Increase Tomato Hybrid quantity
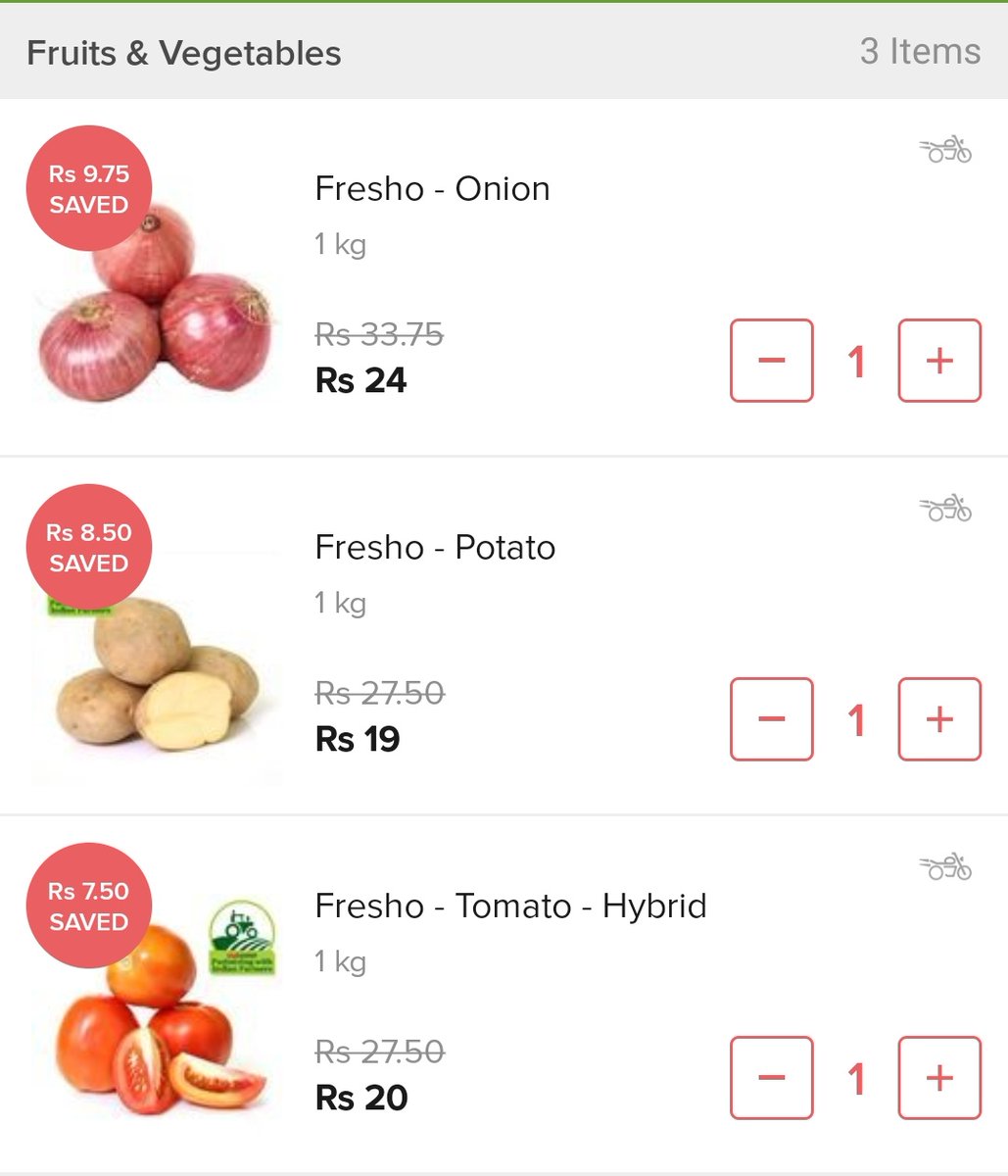This screenshot has width=1008, height=1176. coord(938,1078)
